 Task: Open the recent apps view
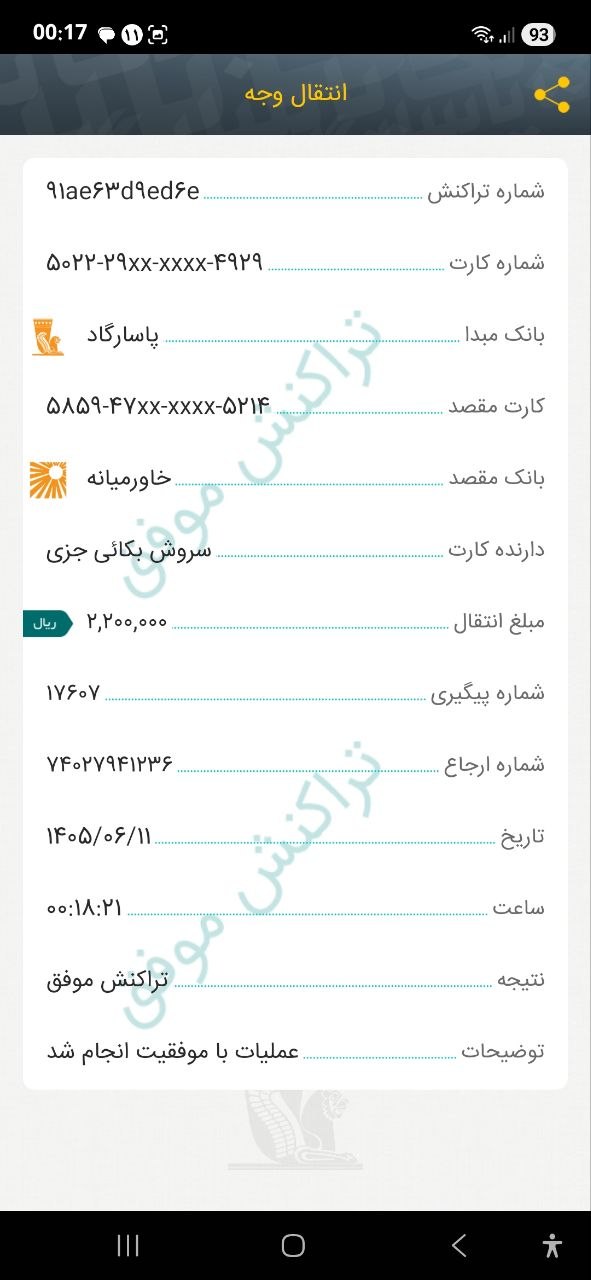(x=128, y=1245)
